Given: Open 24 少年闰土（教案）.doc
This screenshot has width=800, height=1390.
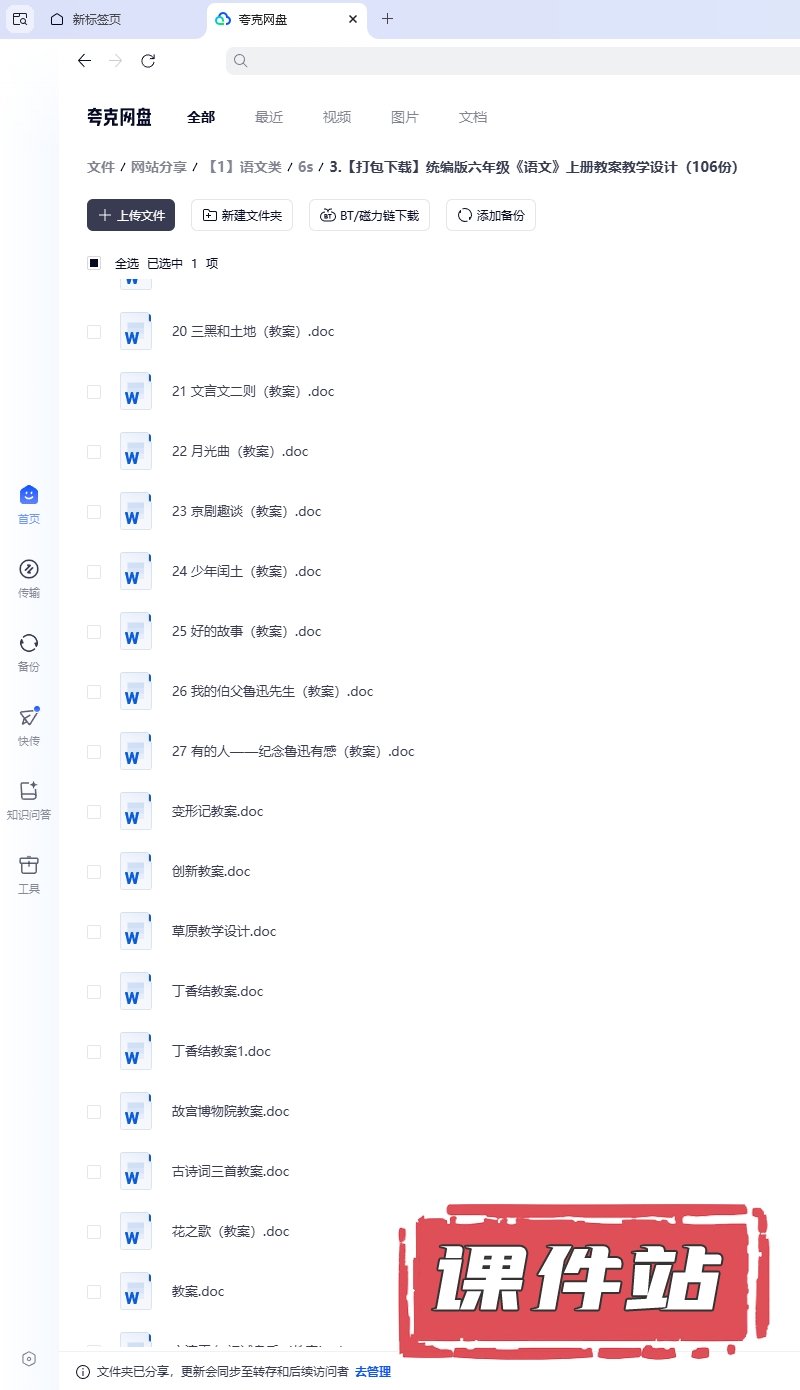Looking at the screenshot, I should (x=246, y=572).
